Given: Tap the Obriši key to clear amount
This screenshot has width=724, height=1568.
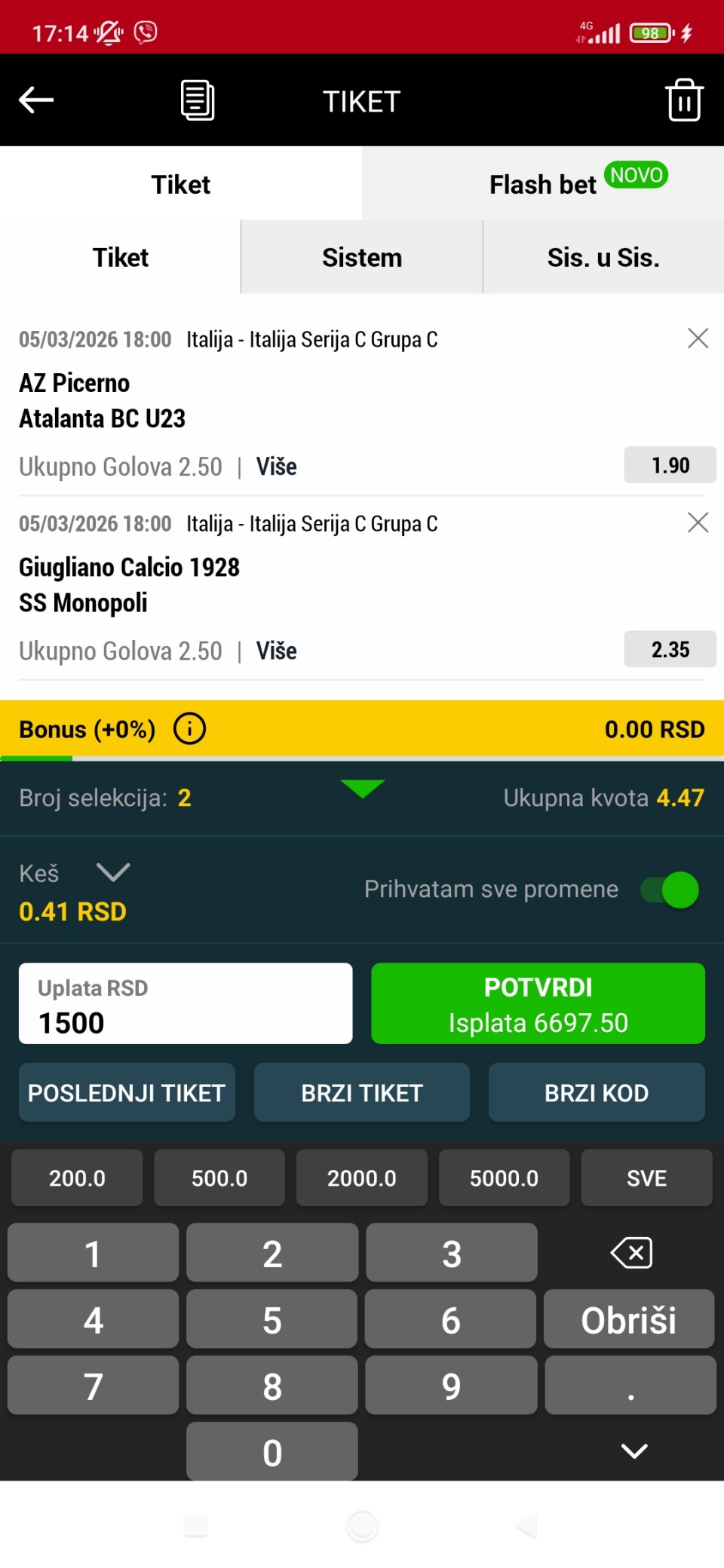Looking at the screenshot, I should pyautogui.click(x=628, y=1319).
